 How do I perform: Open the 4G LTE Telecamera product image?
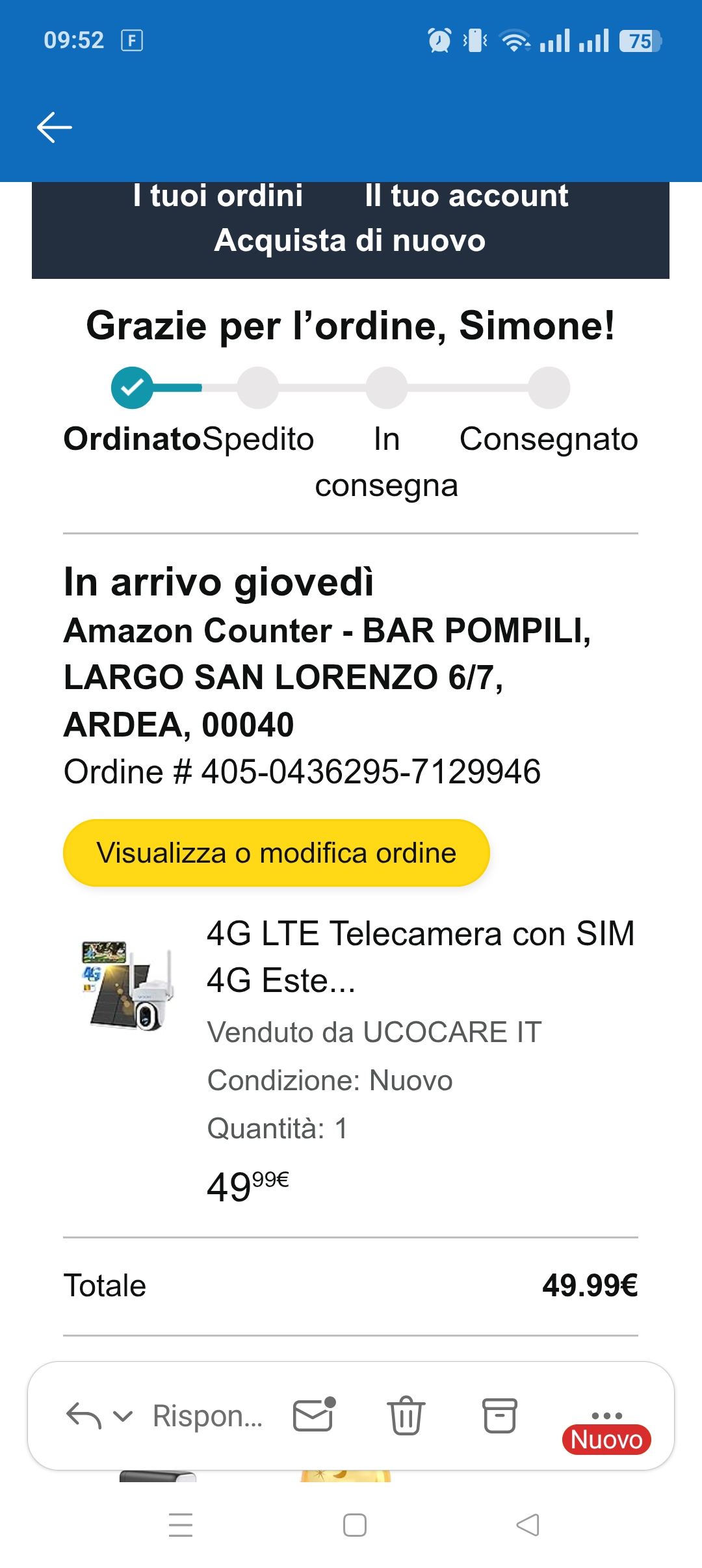click(x=129, y=984)
